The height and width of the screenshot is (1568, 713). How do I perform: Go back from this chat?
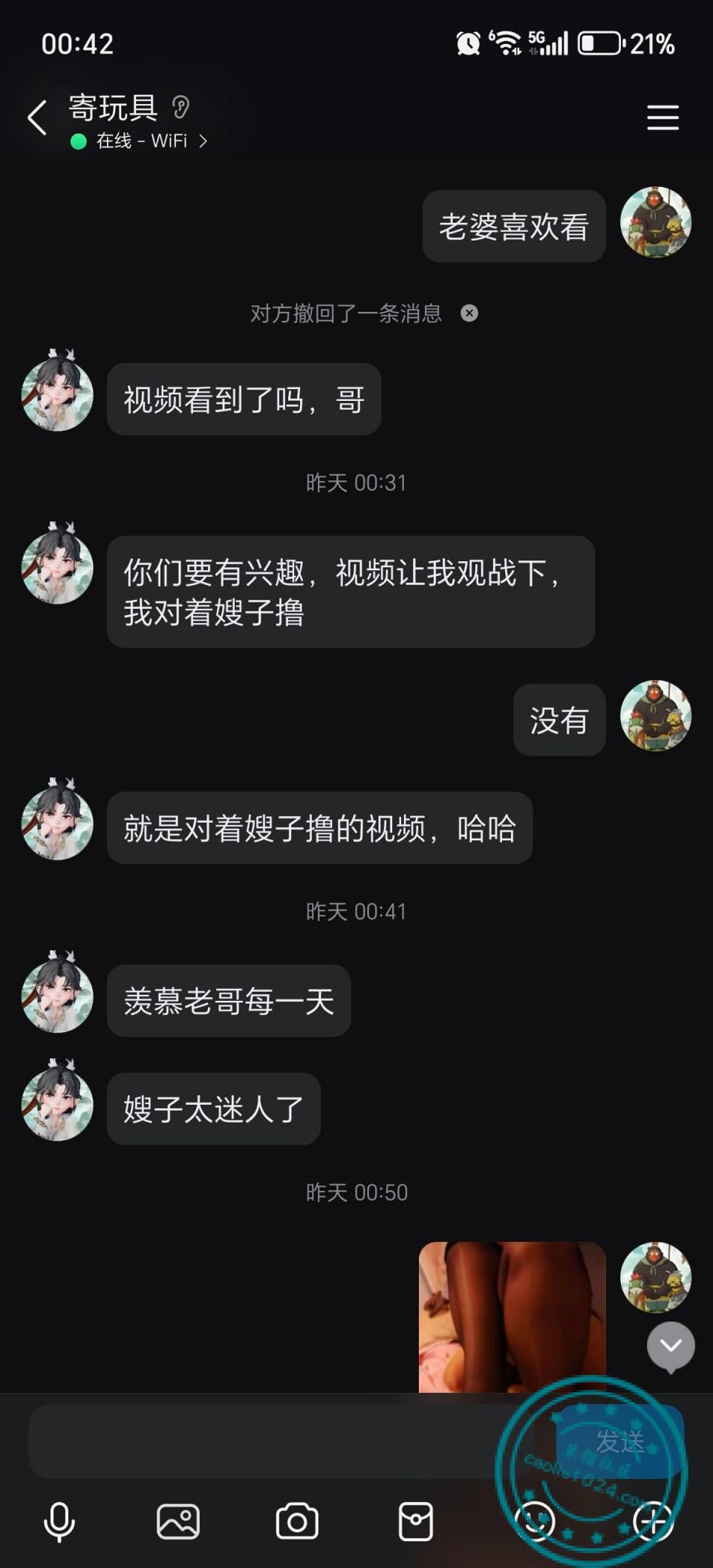click(37, 117)
